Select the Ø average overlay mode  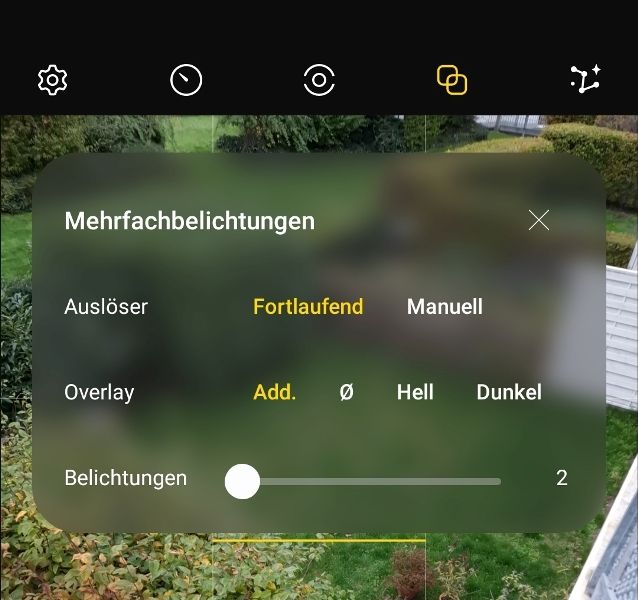[347, 392]
